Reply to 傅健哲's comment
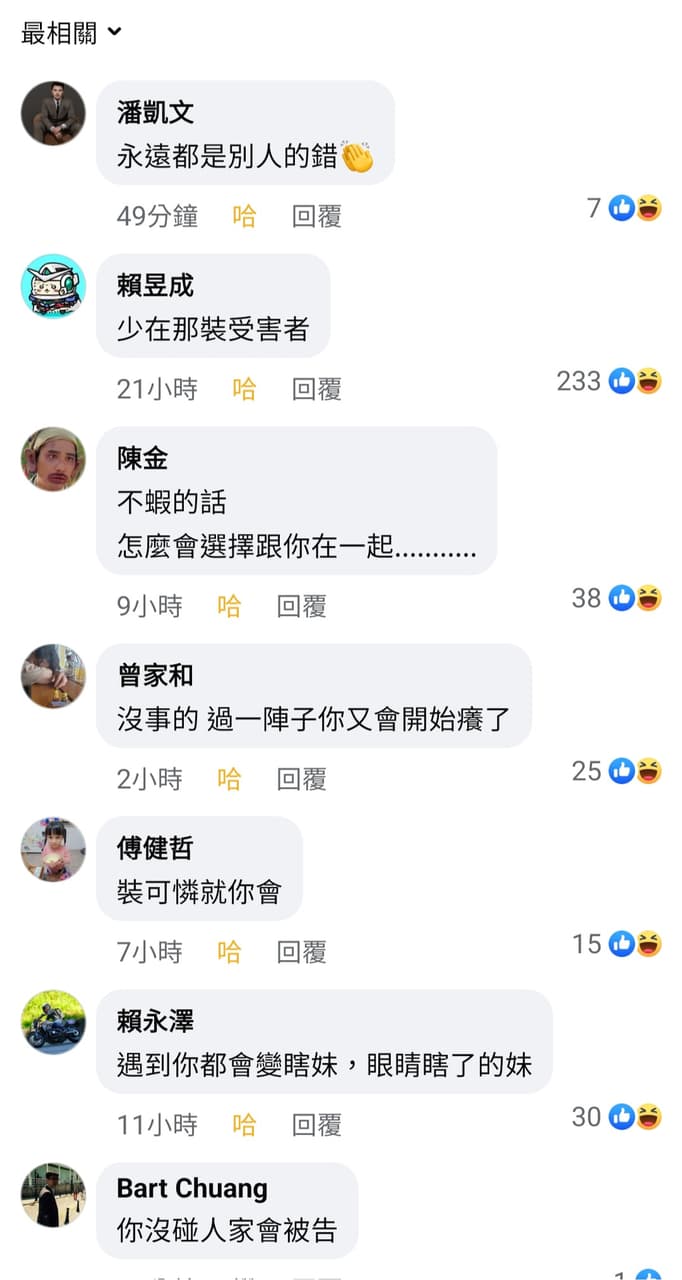 coord(301,952)
